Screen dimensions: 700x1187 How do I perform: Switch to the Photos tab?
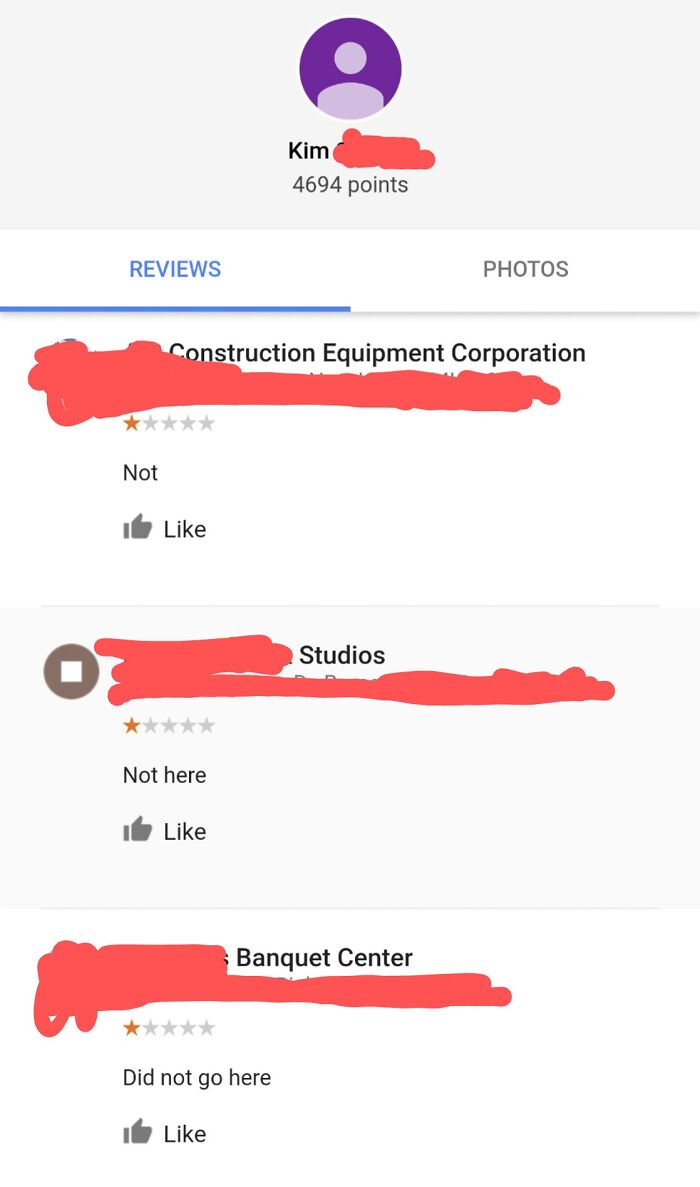(525, 269)
